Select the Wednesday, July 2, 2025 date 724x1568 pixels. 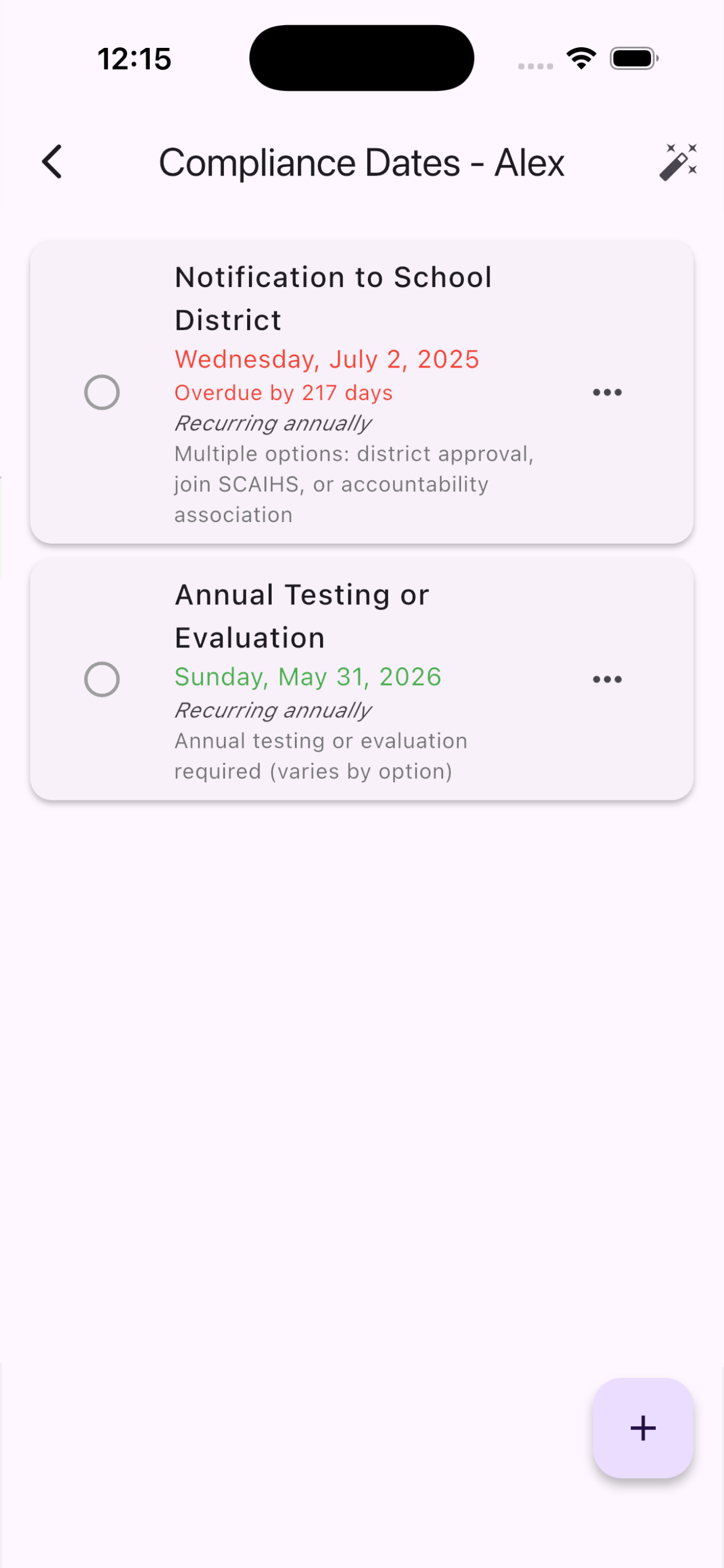(326, 359)
